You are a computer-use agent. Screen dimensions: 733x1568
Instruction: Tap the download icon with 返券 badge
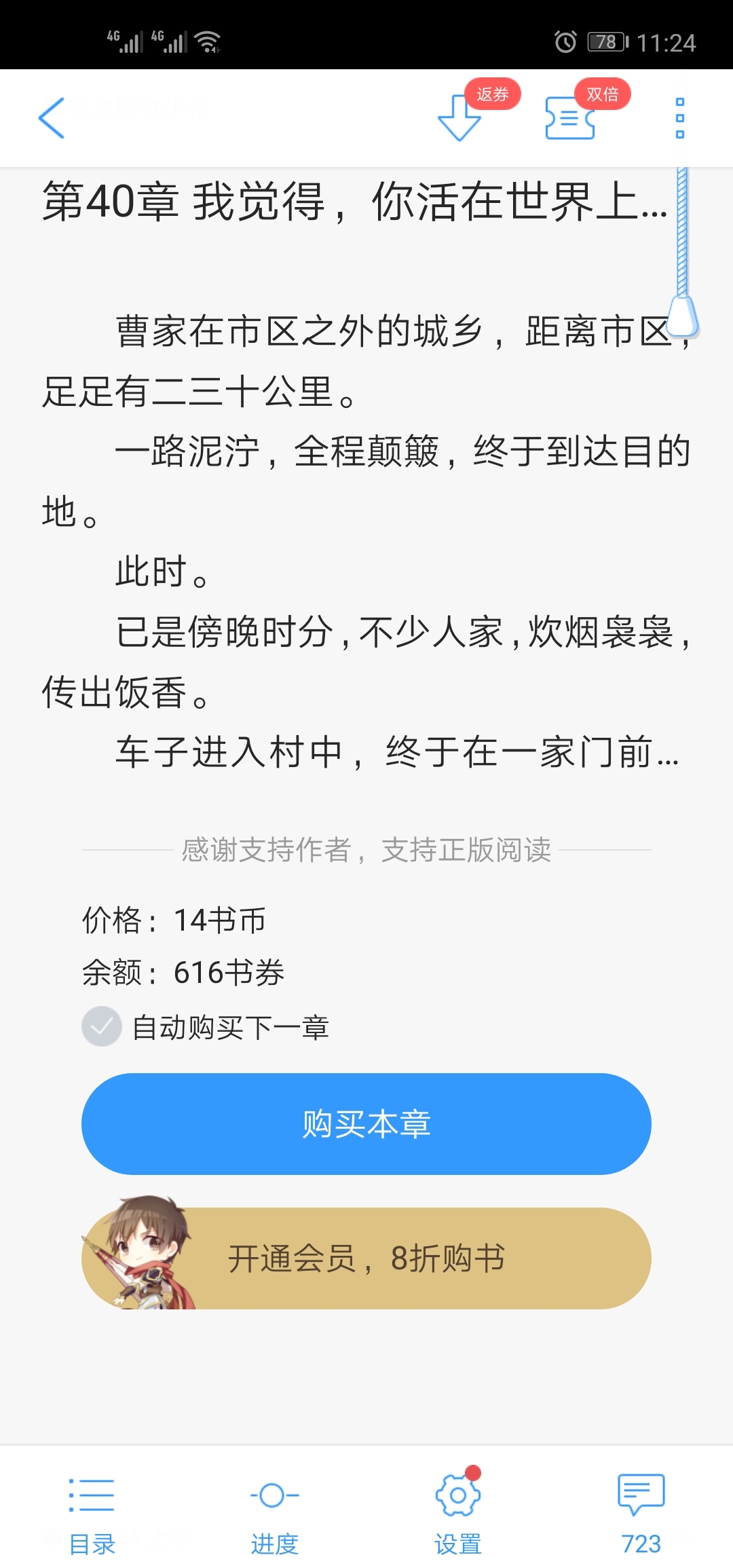460,118
